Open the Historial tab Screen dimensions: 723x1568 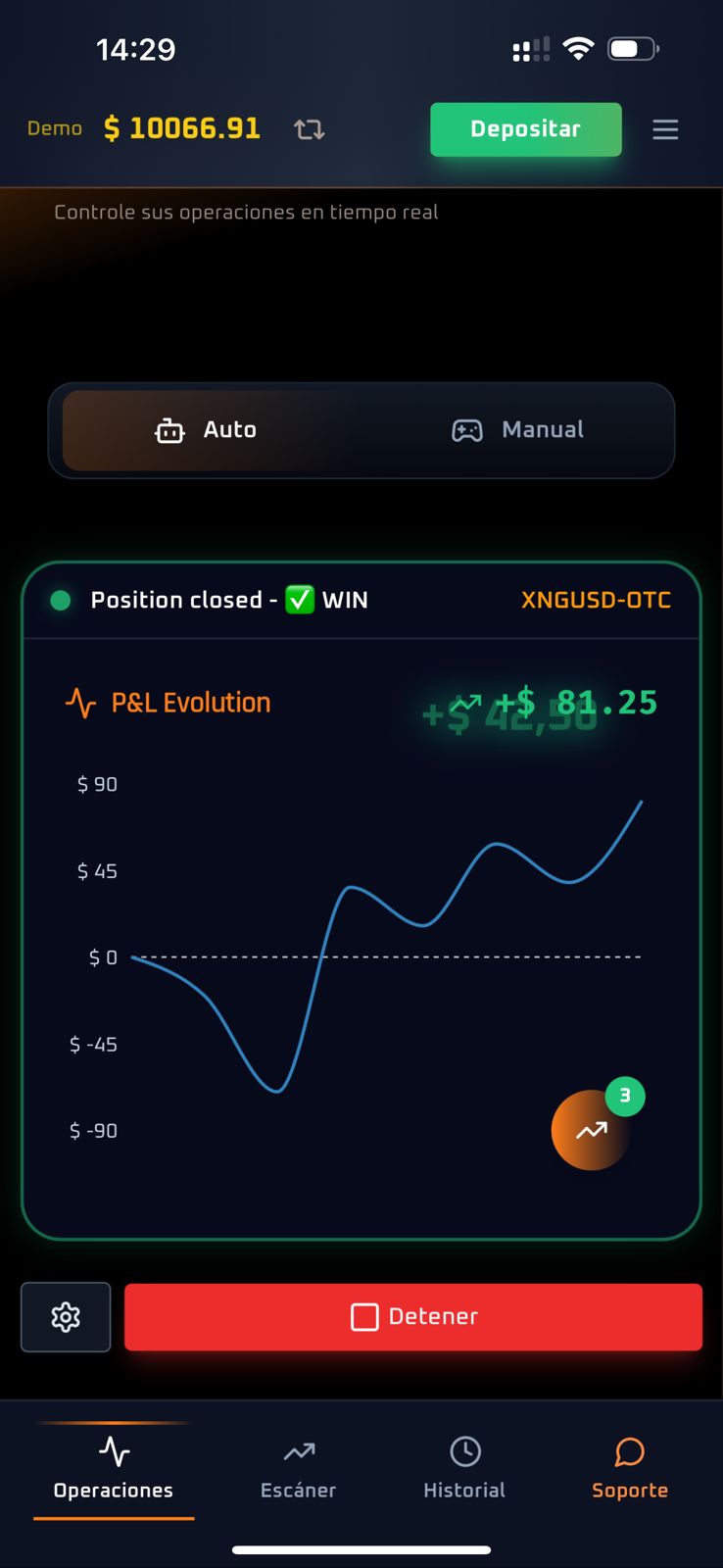pos(464,1468)
